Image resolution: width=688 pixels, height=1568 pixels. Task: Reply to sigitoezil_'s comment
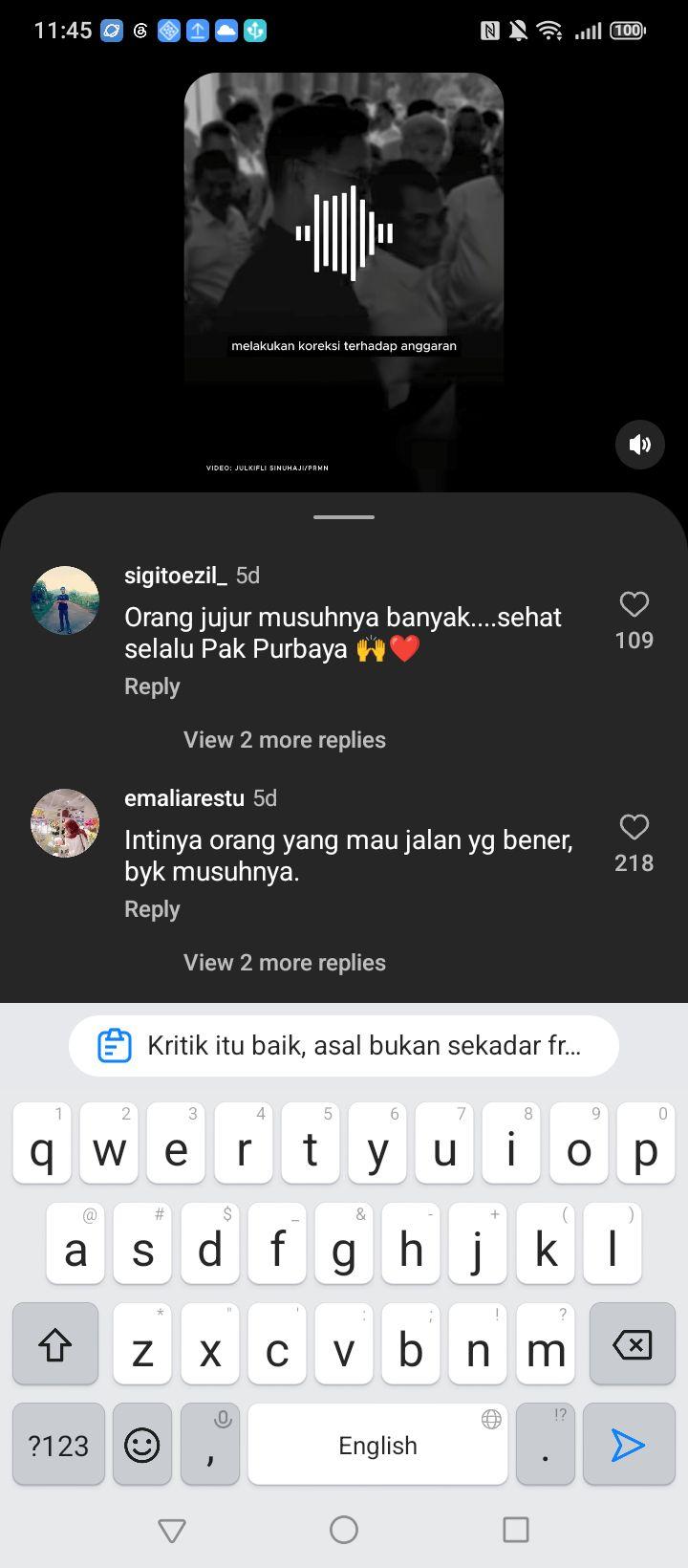[x=152, y=686]
